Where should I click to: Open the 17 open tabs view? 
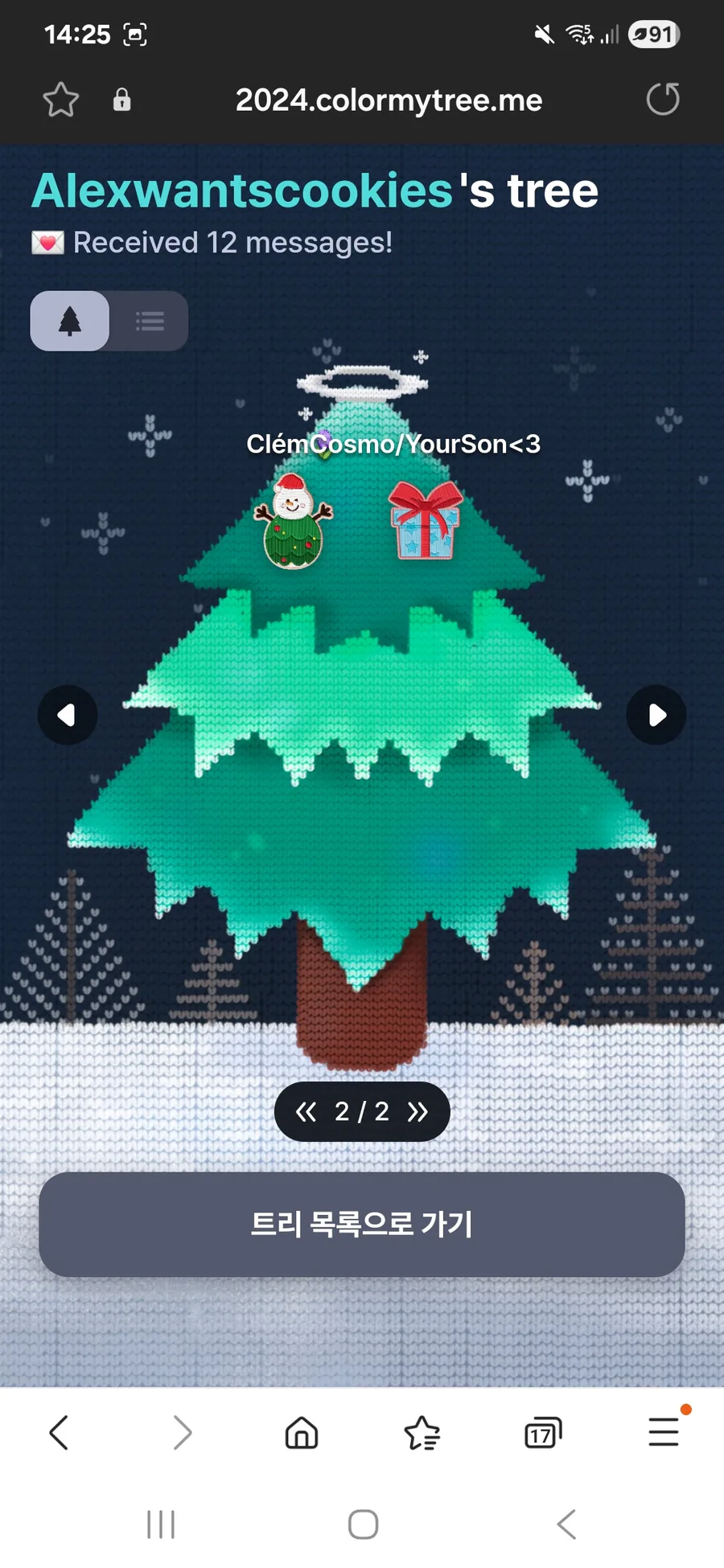pyautogui.click(x=542, y=1432)
